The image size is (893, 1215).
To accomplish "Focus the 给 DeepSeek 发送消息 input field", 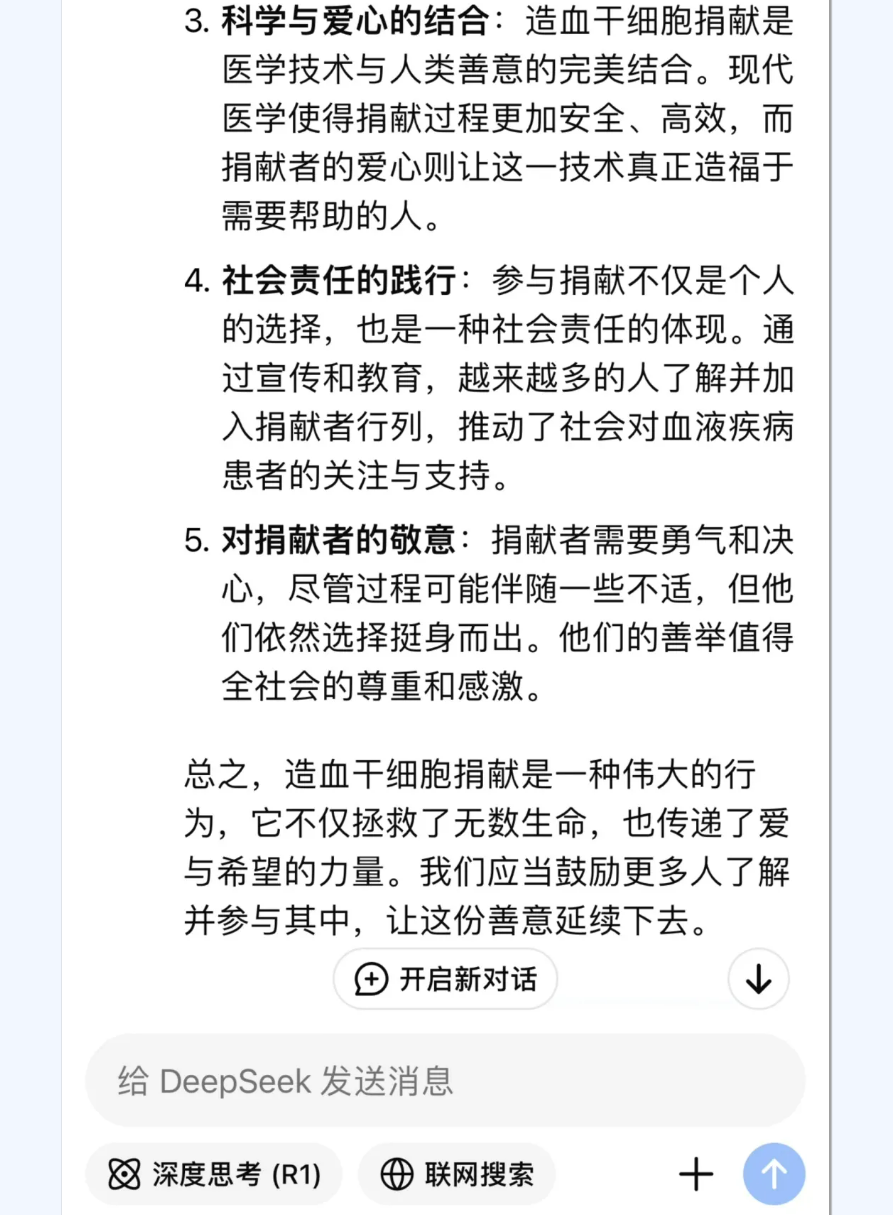I will (x=445, y=1081).
